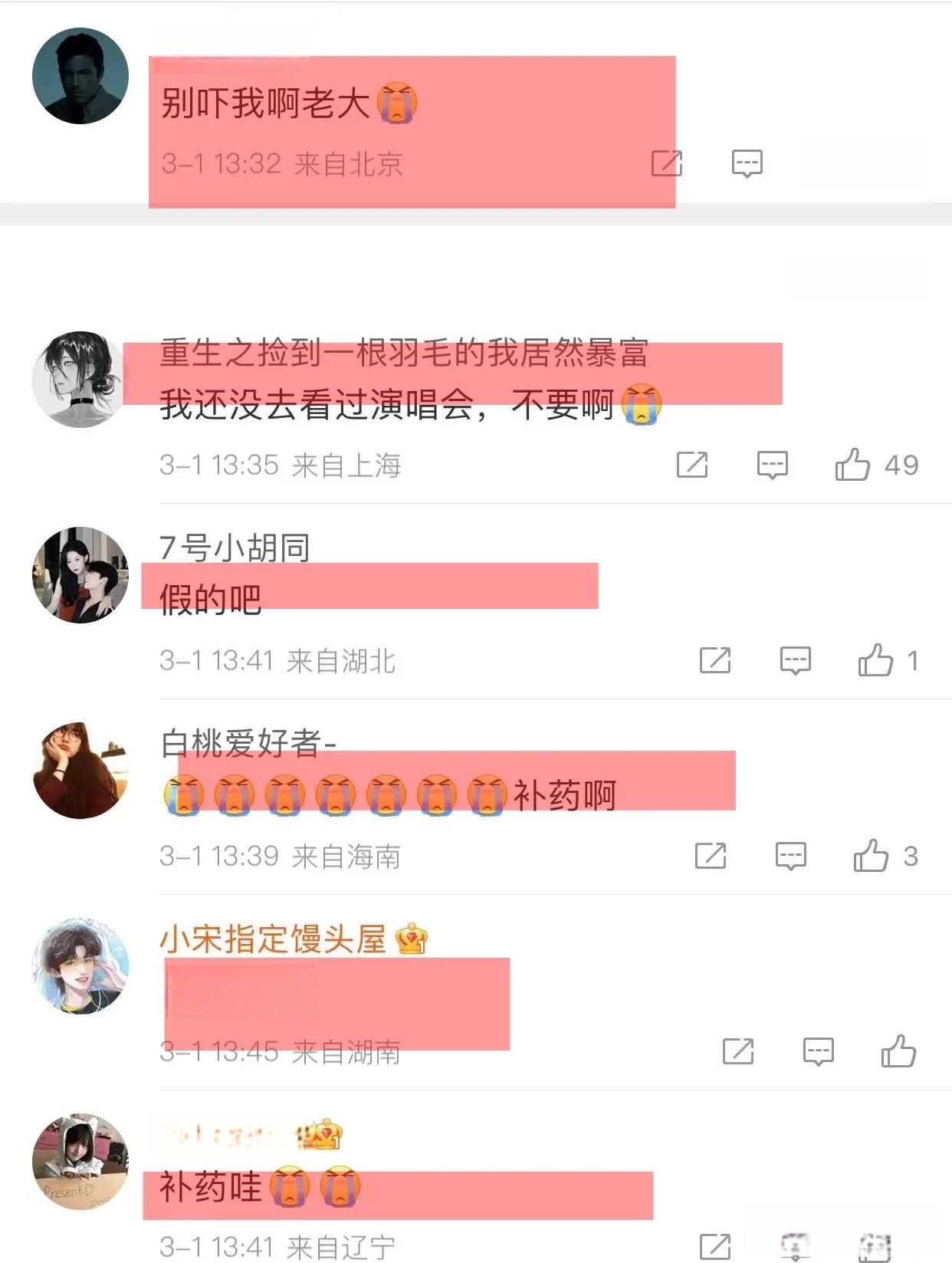The image size is (952, 1263).
Task: Open 7号小胡同's profile via username
Action: (235, 548)
